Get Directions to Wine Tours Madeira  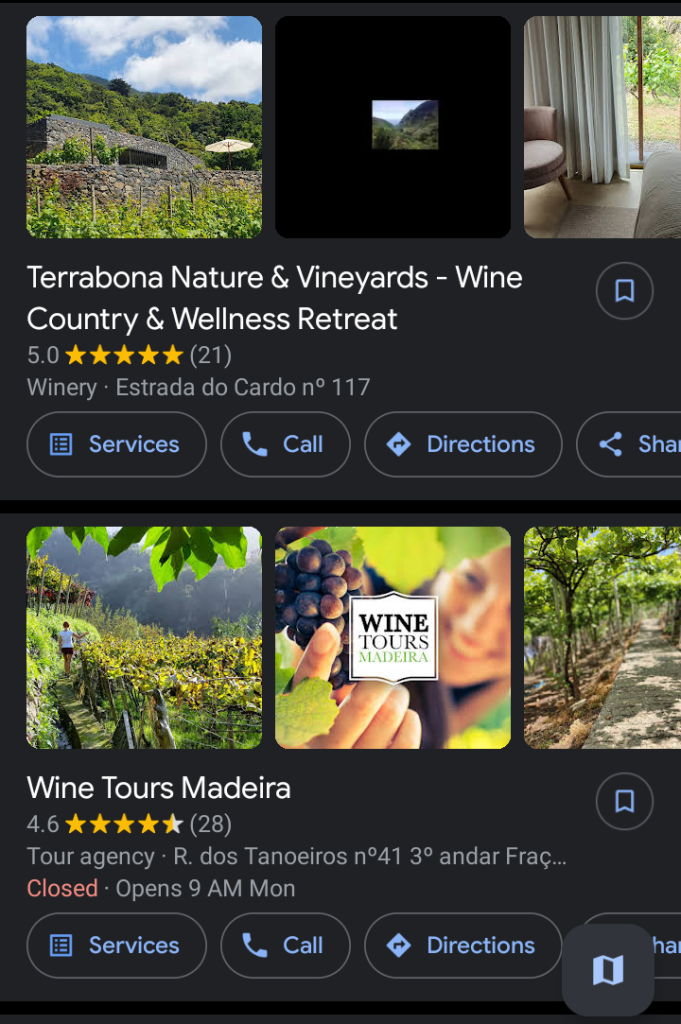[x=462, y=945]
